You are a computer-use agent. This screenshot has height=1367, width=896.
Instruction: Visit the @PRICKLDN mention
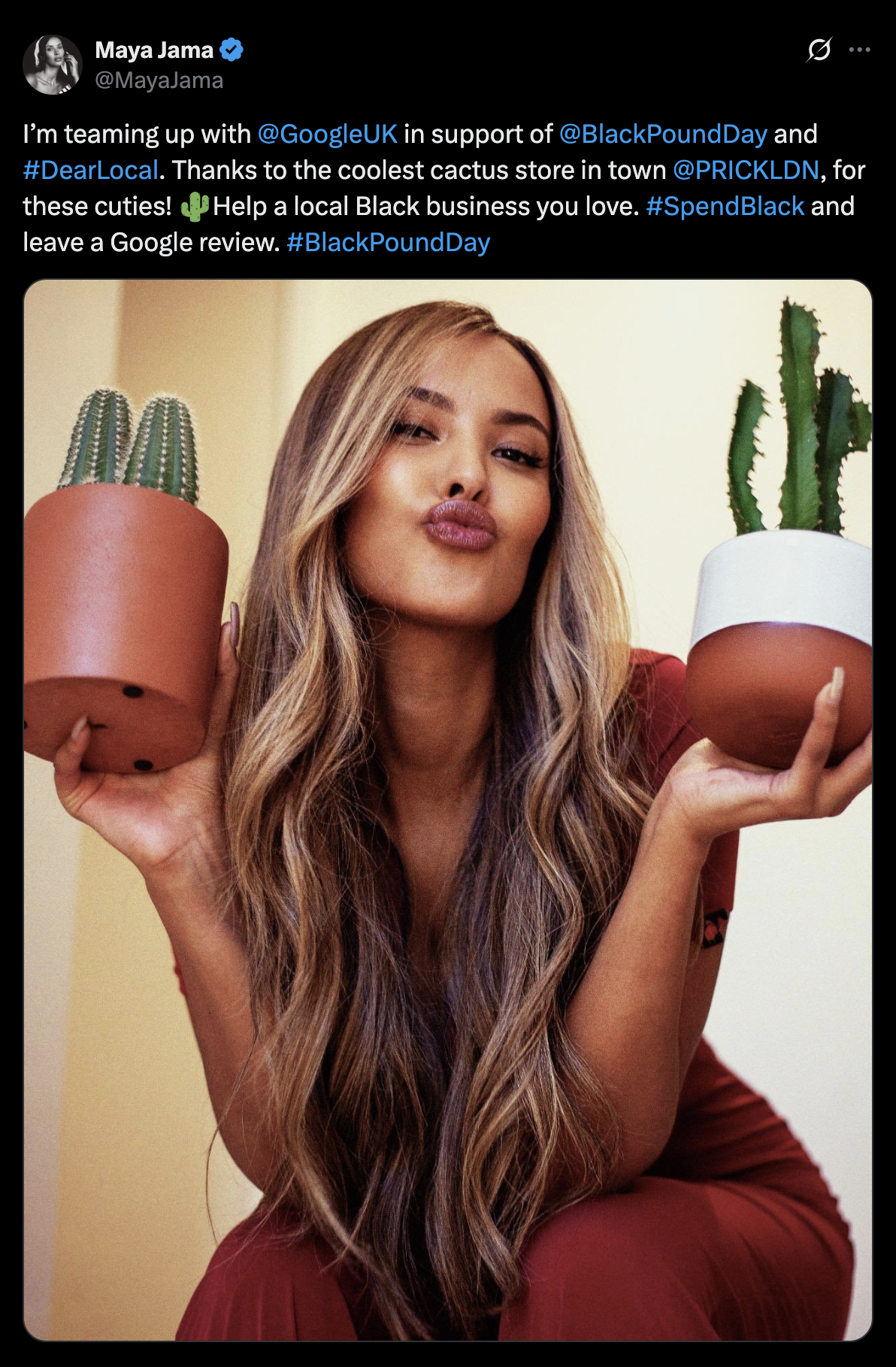point(746,170)
